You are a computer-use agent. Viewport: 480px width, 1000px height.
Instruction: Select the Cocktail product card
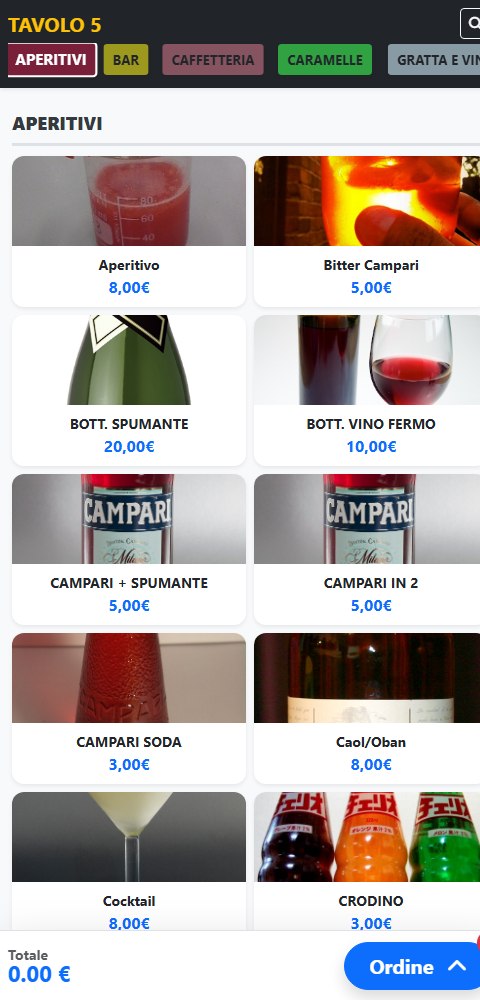129,861
